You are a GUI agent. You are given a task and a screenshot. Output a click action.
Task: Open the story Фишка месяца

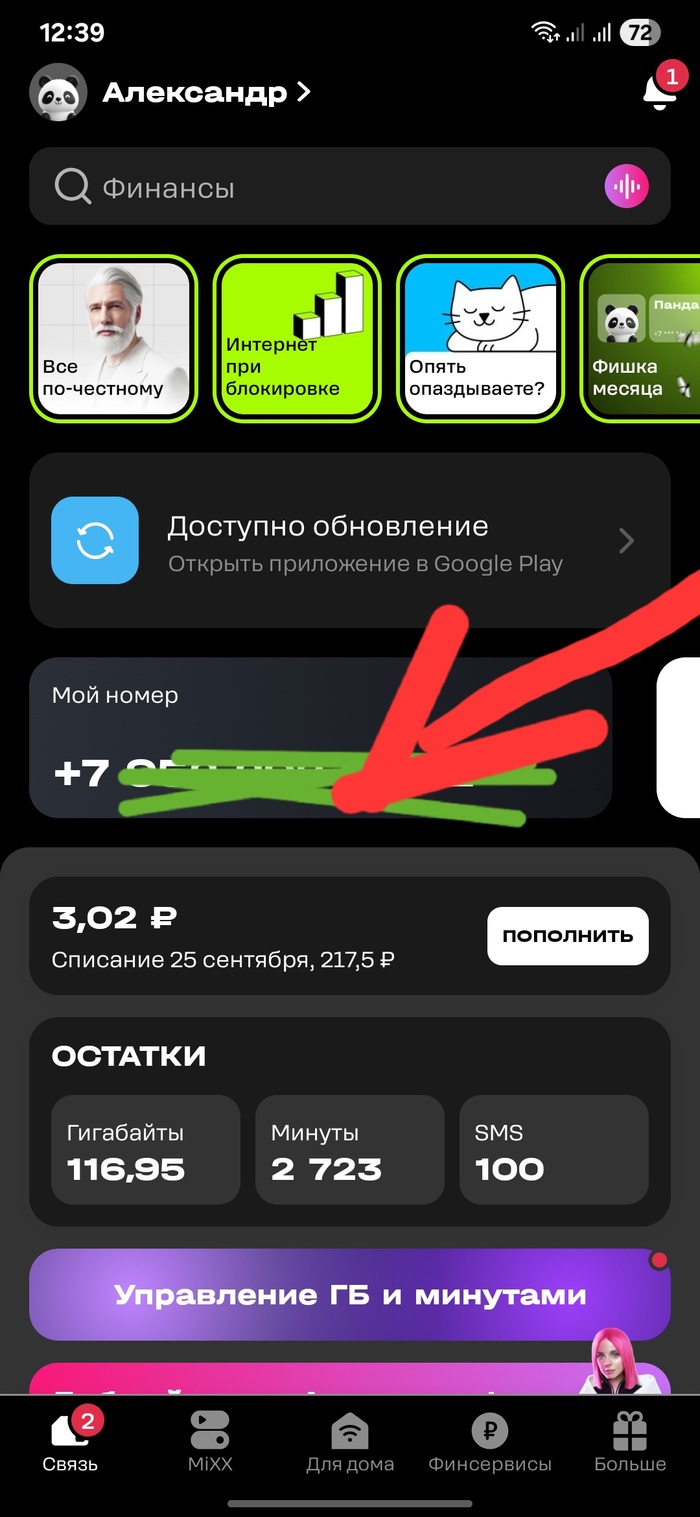(640, 338)
